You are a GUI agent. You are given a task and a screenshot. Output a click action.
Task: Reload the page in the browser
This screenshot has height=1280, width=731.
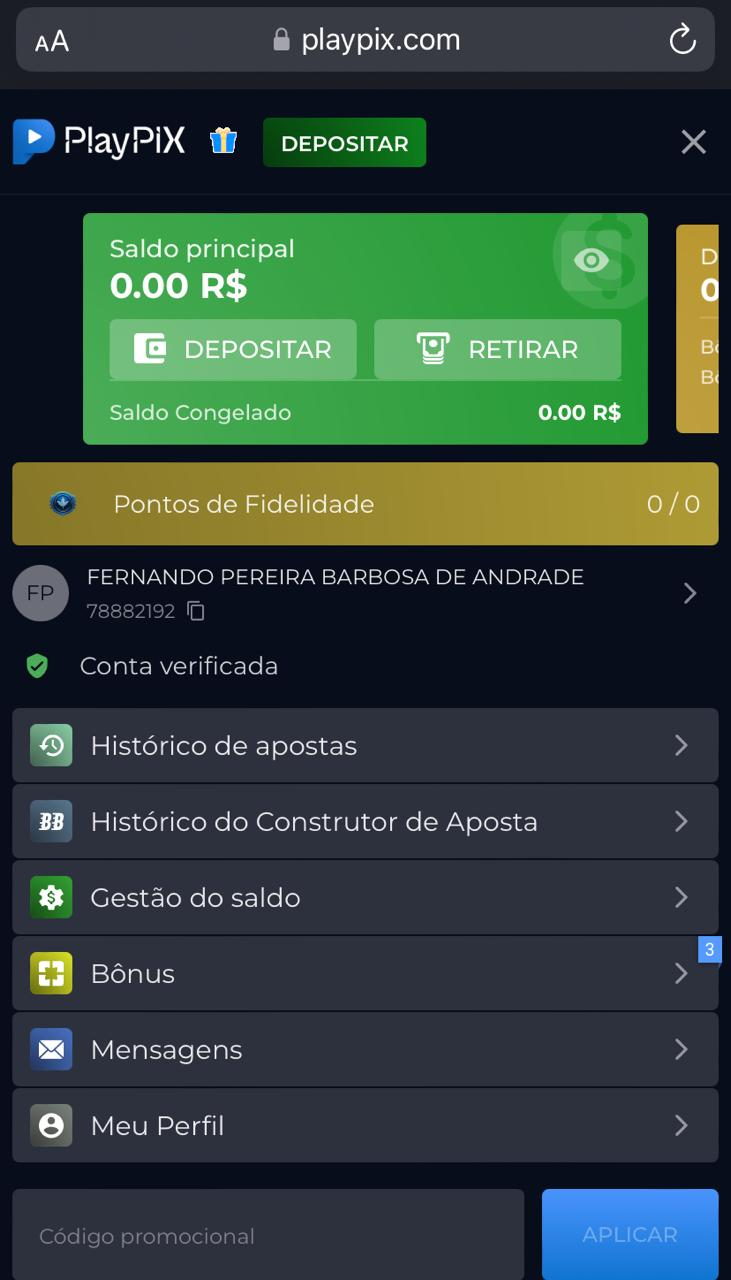682,40
